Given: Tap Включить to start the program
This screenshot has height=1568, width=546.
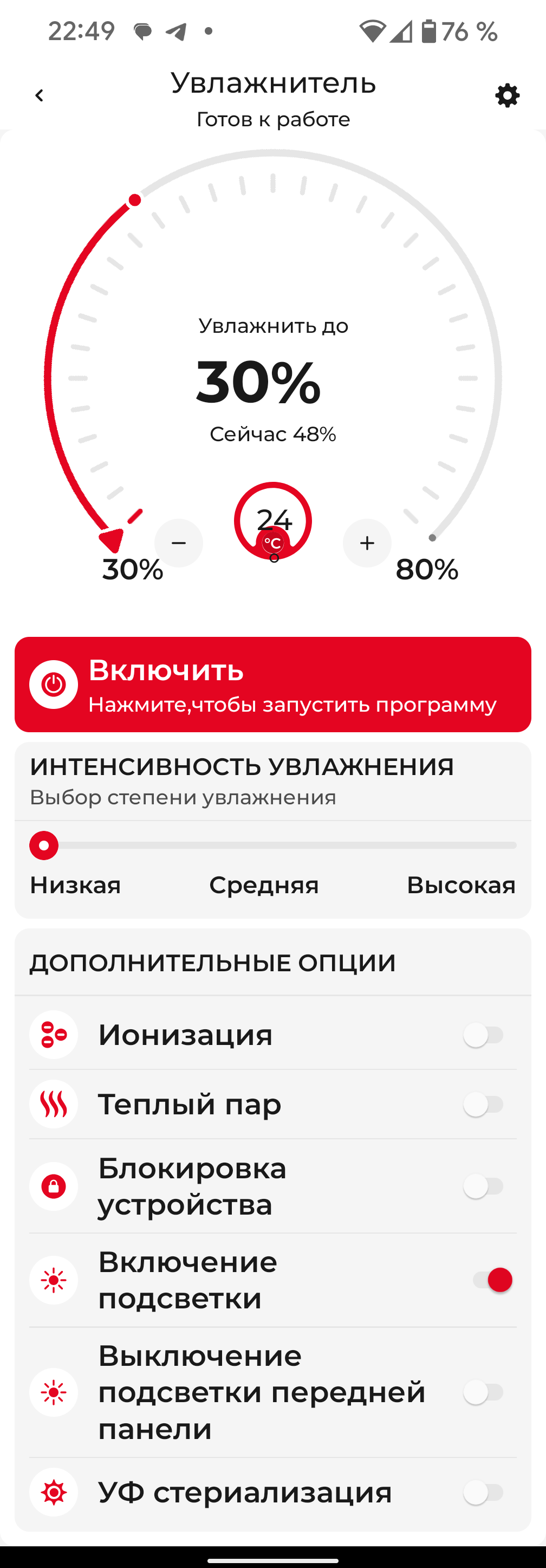Looking at the screenshot, I should [x=273, y=684].
